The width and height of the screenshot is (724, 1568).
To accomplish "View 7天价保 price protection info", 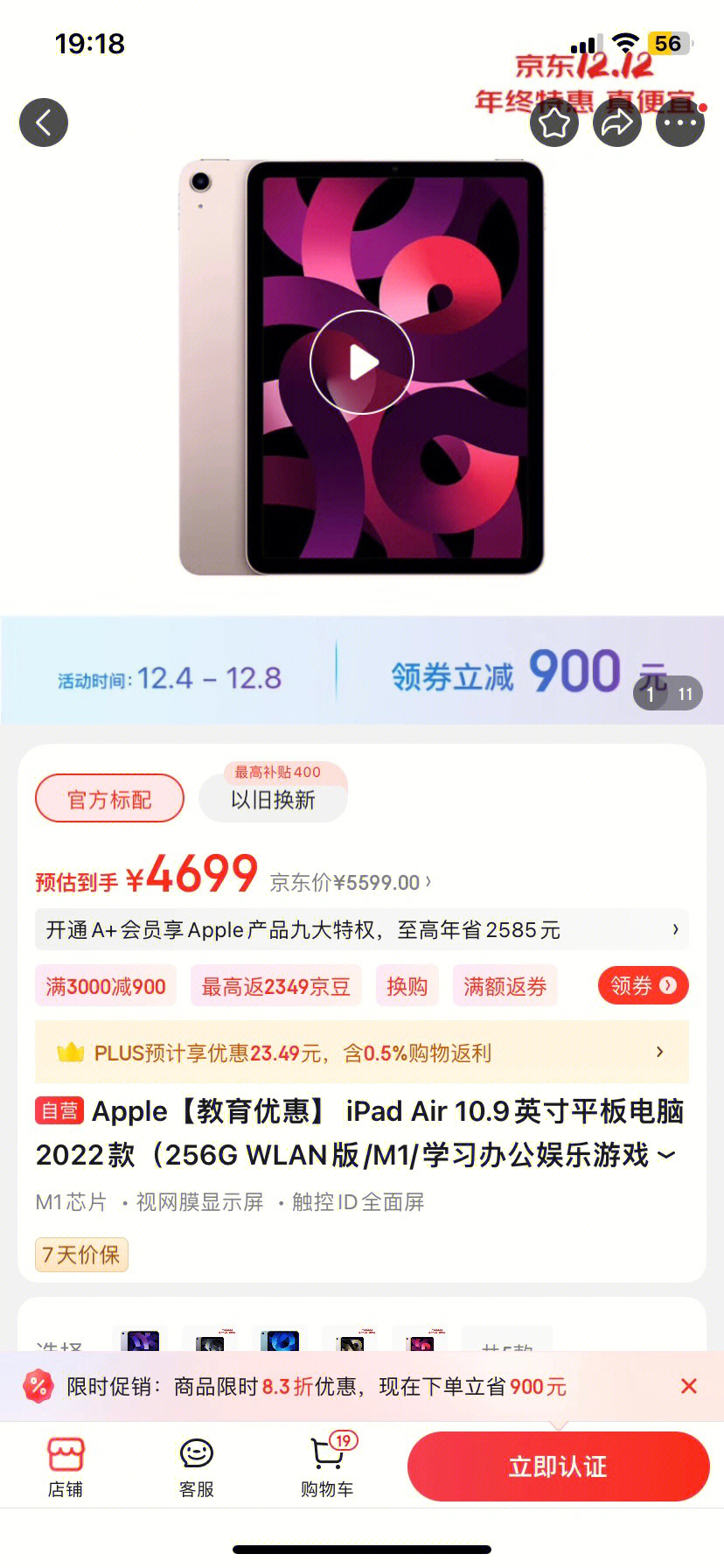I will click(x=81, y=1255).
